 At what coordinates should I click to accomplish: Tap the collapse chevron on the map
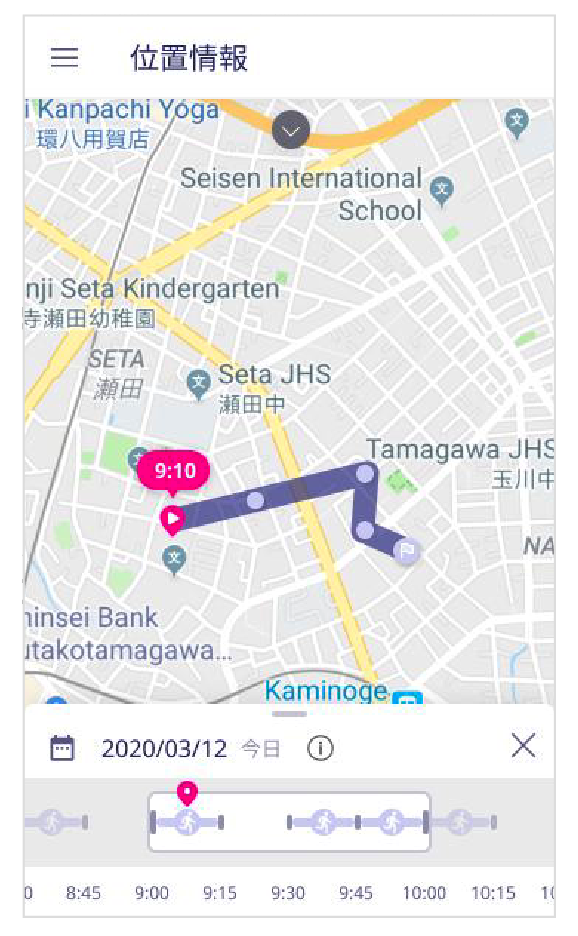tap(291, 130)
